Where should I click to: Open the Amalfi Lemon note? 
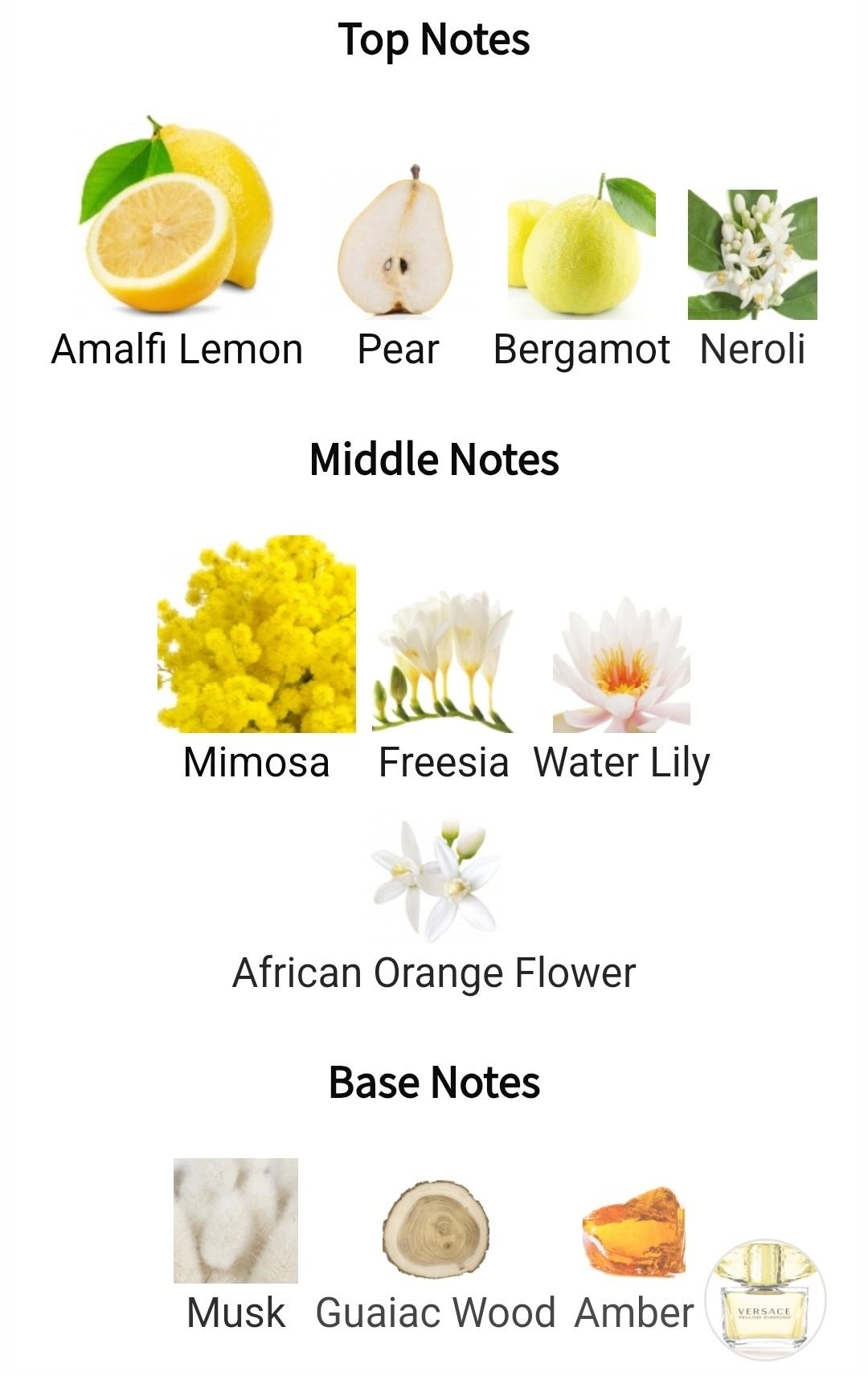point(176,217)
